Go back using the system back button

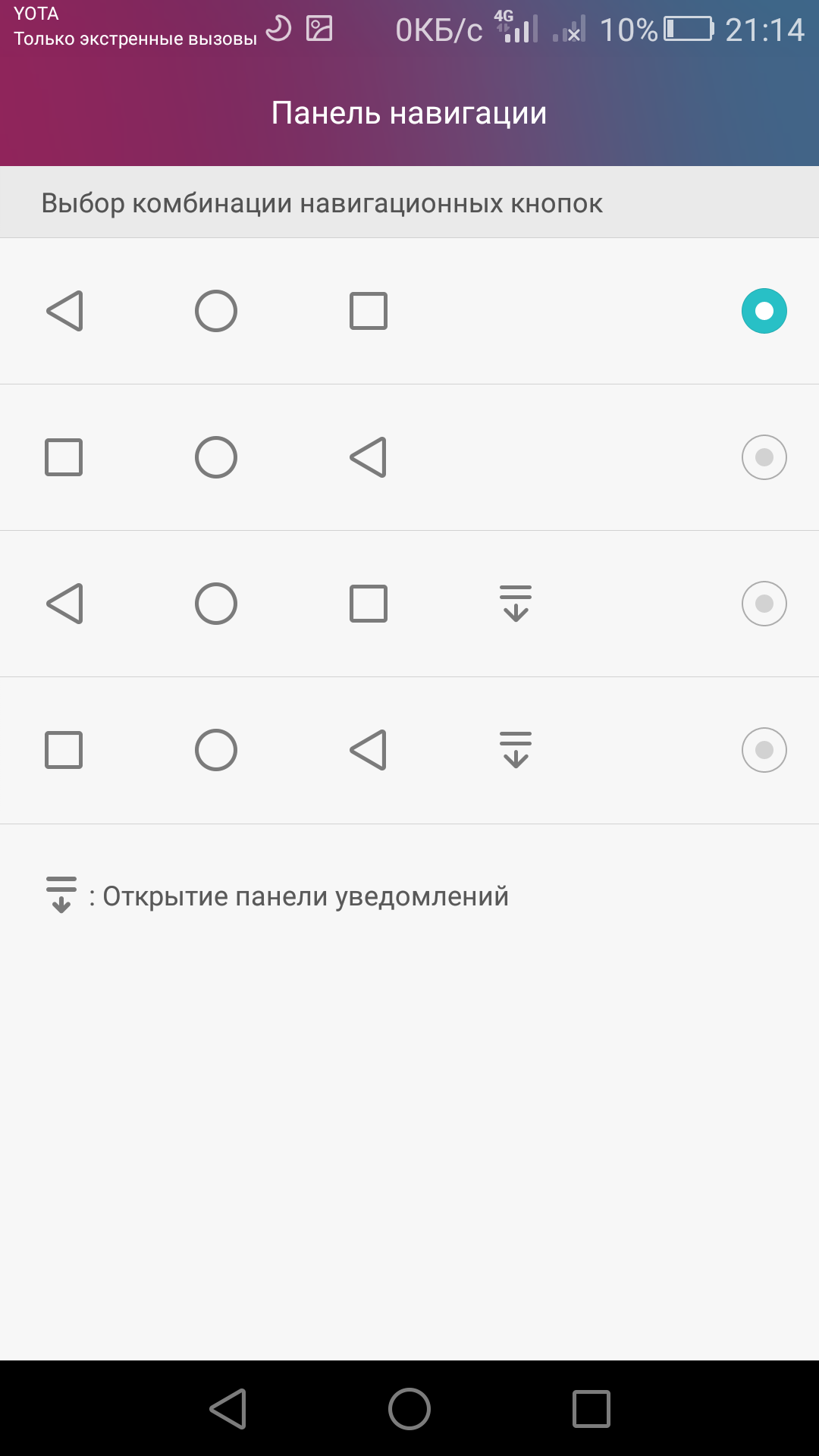coord(227,1409)
